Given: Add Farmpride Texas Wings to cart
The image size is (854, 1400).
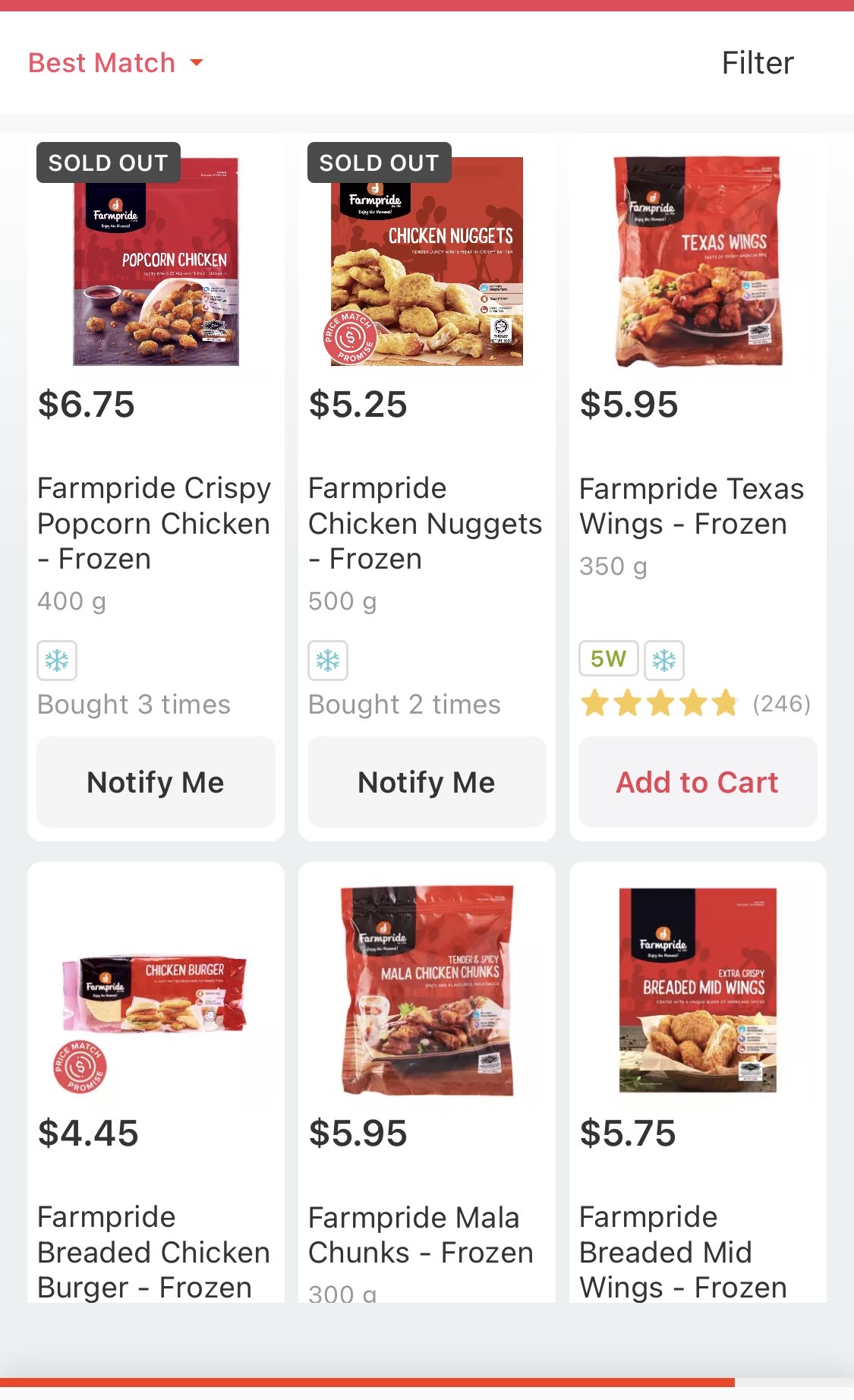Looking at the screenshot, I should [x=697, y=782].
